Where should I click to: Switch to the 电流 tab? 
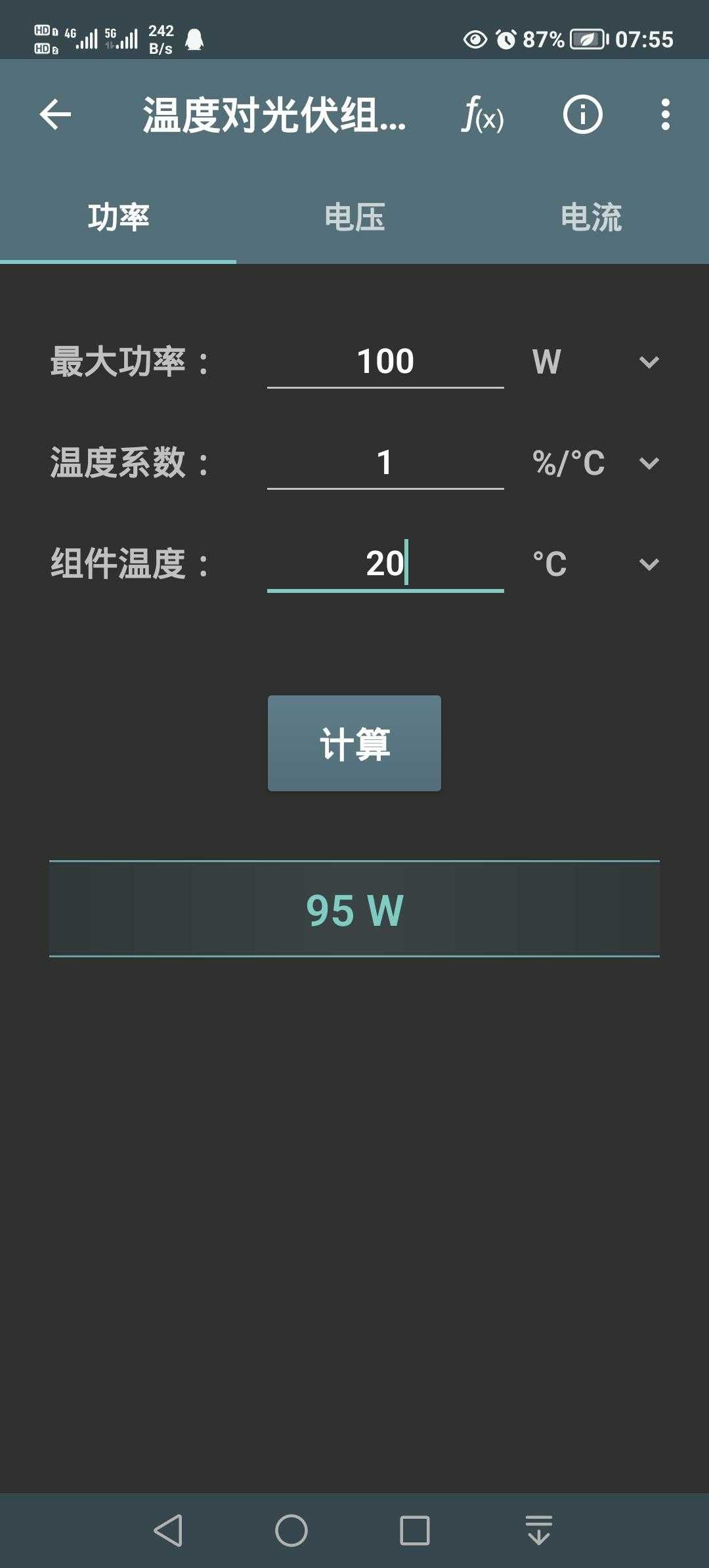point(591,217)
